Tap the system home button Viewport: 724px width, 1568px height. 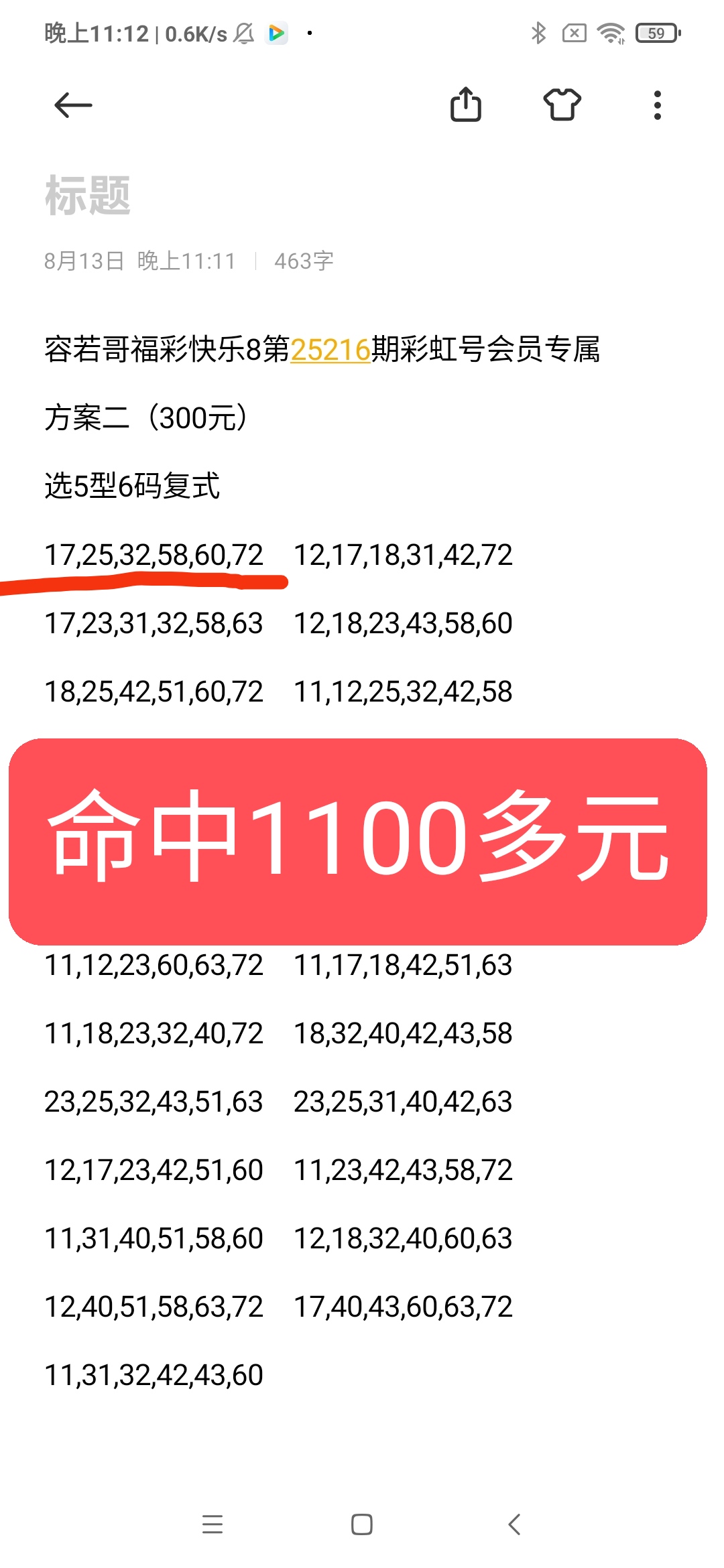click(362, 1524)
